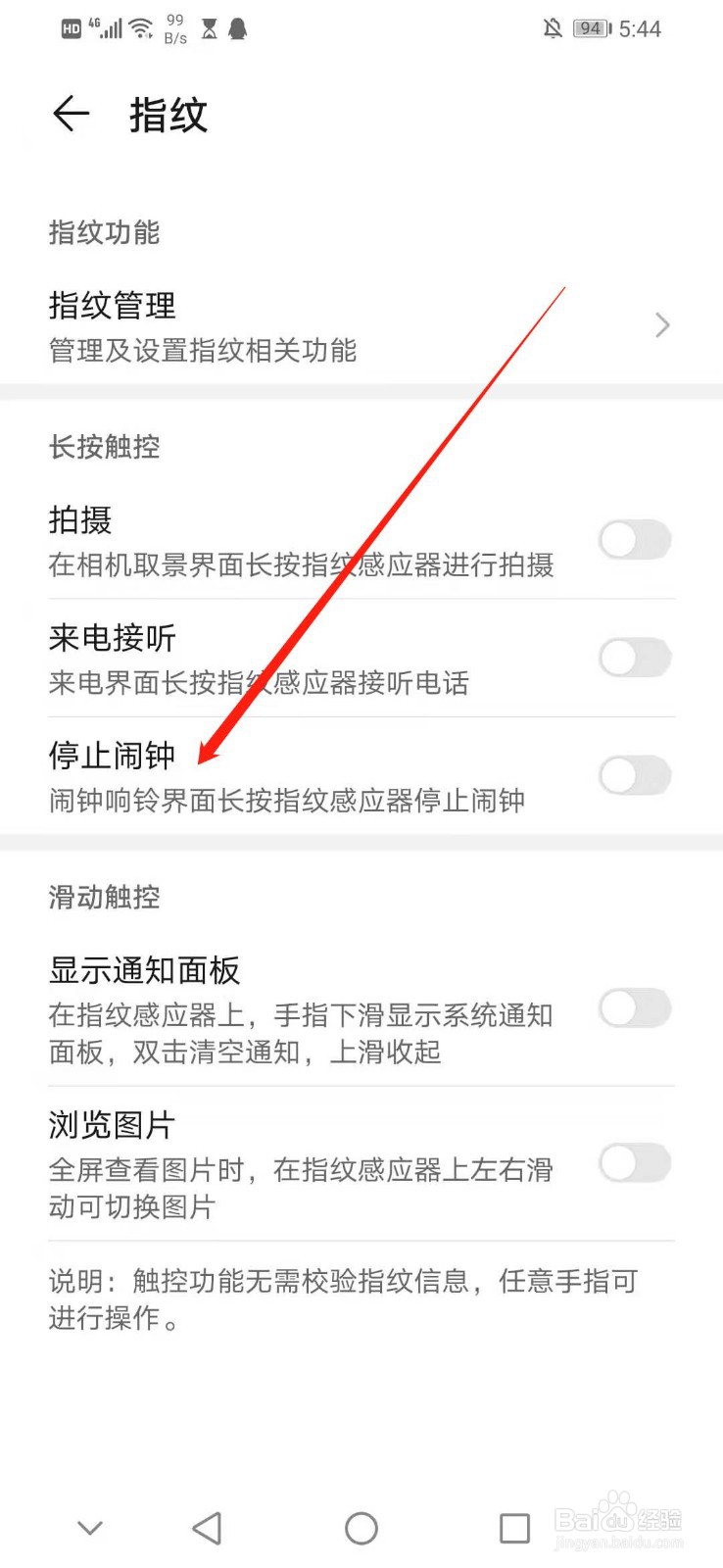Tap the HD icon in the status bar
The image size is (723, 1568).
(x=71, y=28)
